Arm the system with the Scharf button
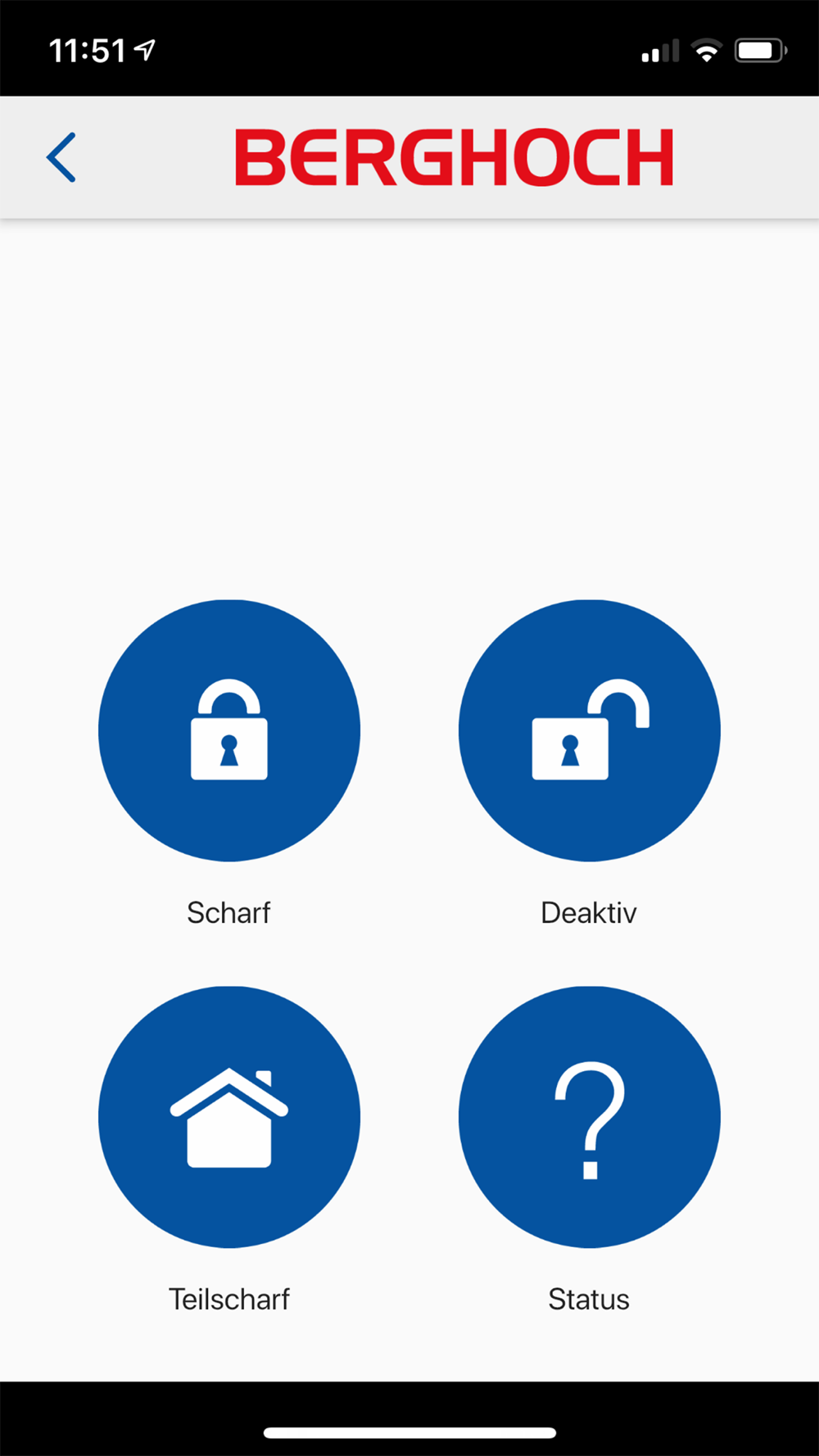This screenshot has height=1456, width=819. [x=229, y=730]
